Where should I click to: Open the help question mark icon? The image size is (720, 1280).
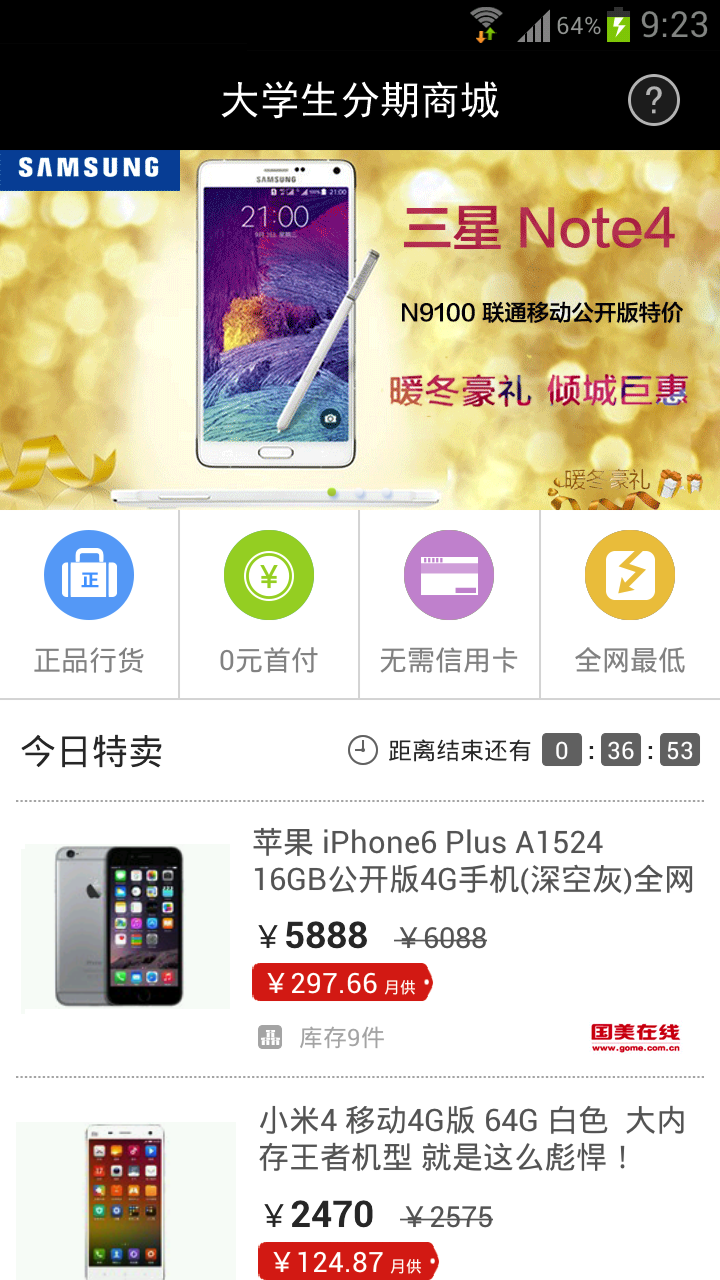pyautogui.click(x=653, y=100)
